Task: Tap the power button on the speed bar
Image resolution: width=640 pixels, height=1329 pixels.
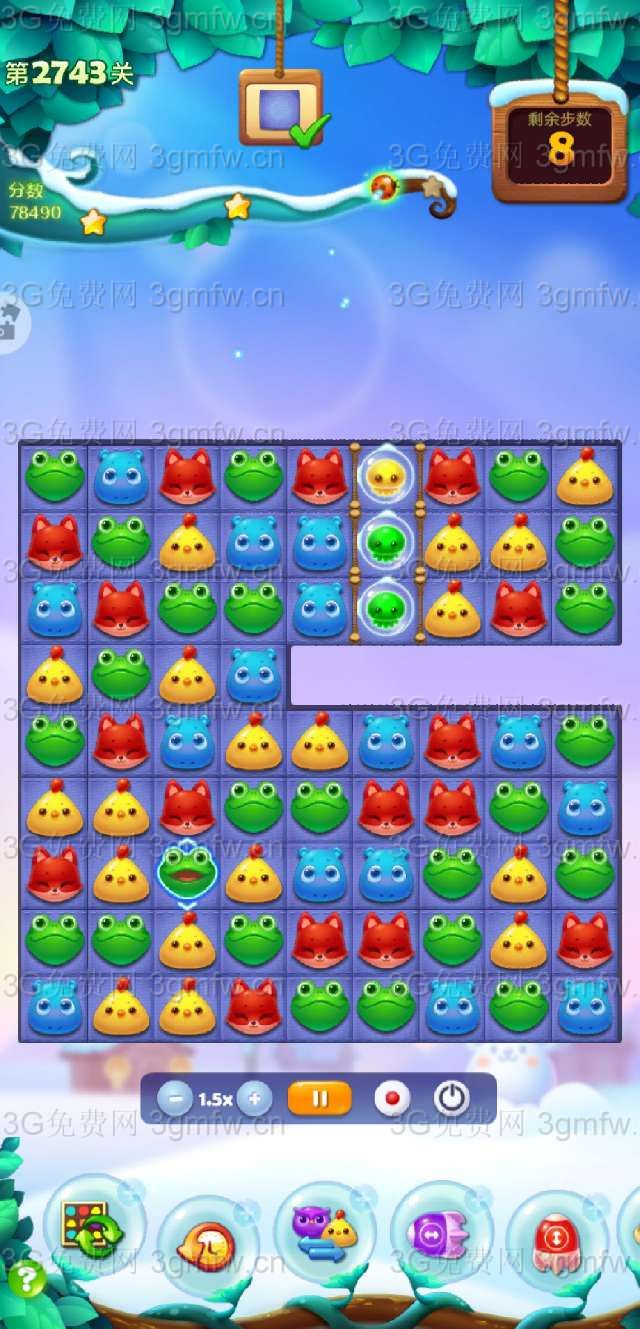Action: click(452, 1099)
